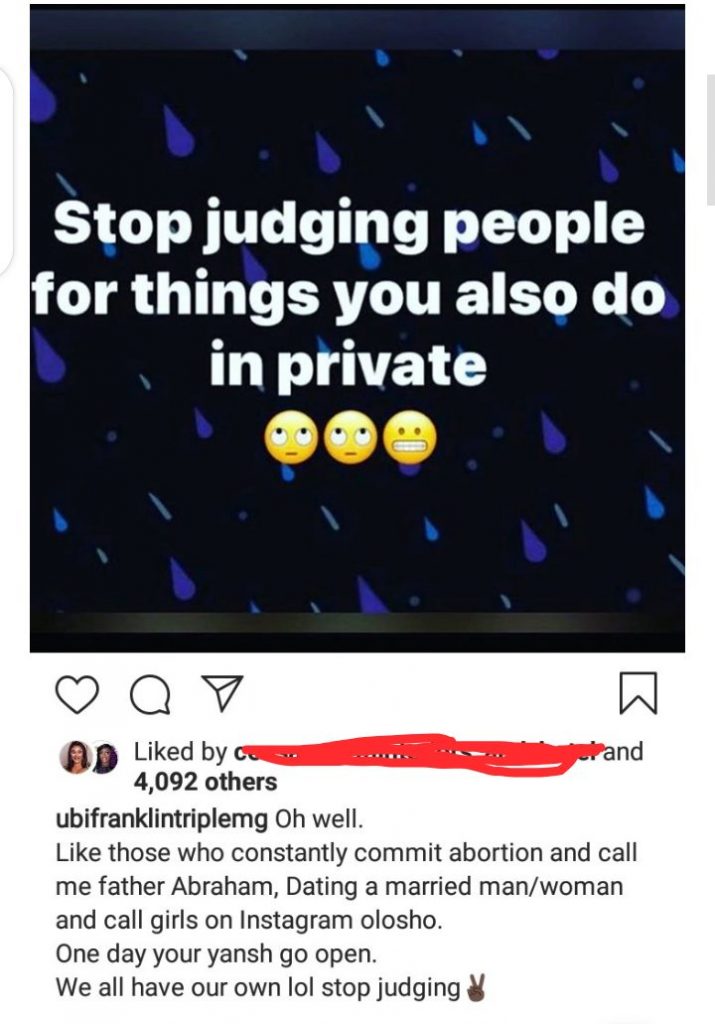
Task: Like the post with the heart icon
Action: tap(75, 694)
